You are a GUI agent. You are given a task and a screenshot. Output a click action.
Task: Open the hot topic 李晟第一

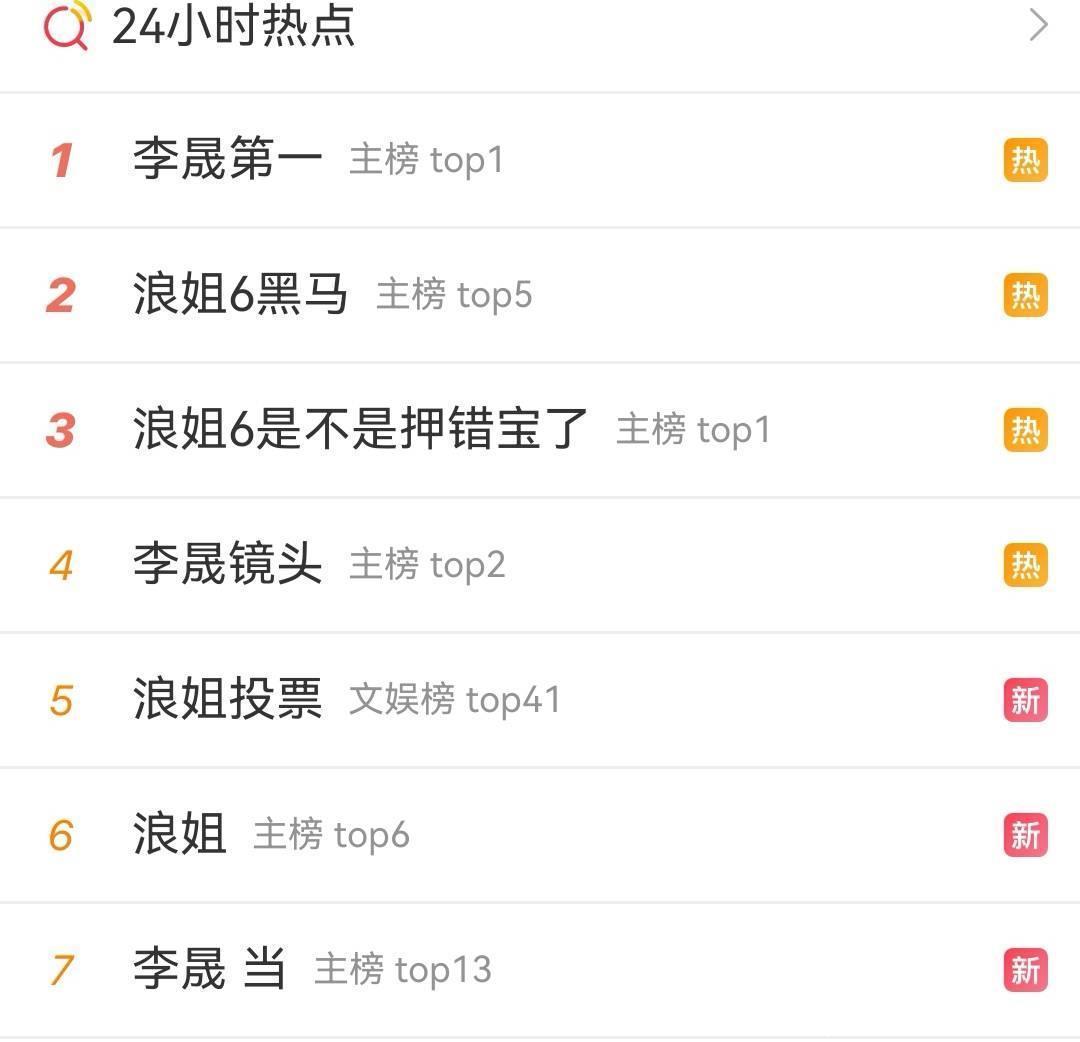click(227, 160)
